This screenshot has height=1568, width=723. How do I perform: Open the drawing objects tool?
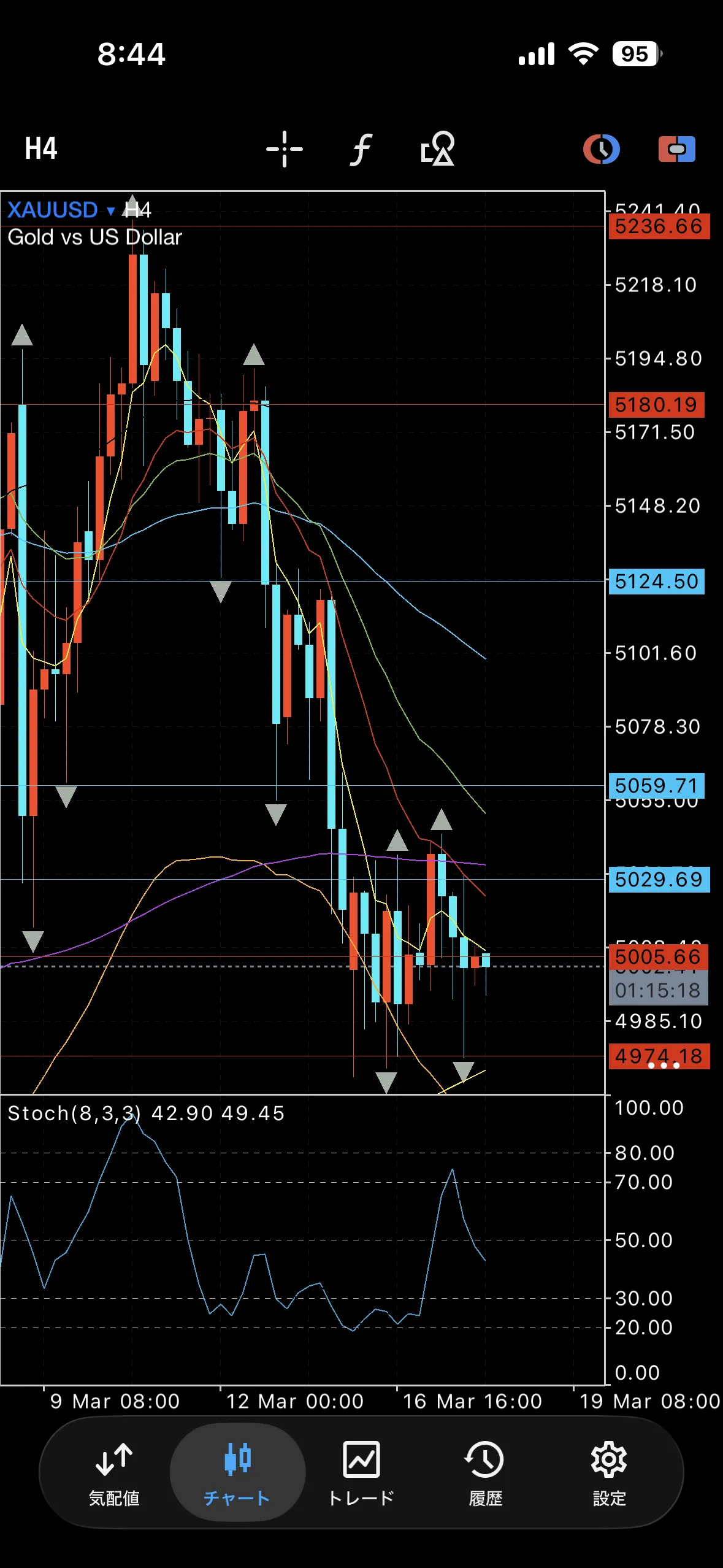(438, 148)
